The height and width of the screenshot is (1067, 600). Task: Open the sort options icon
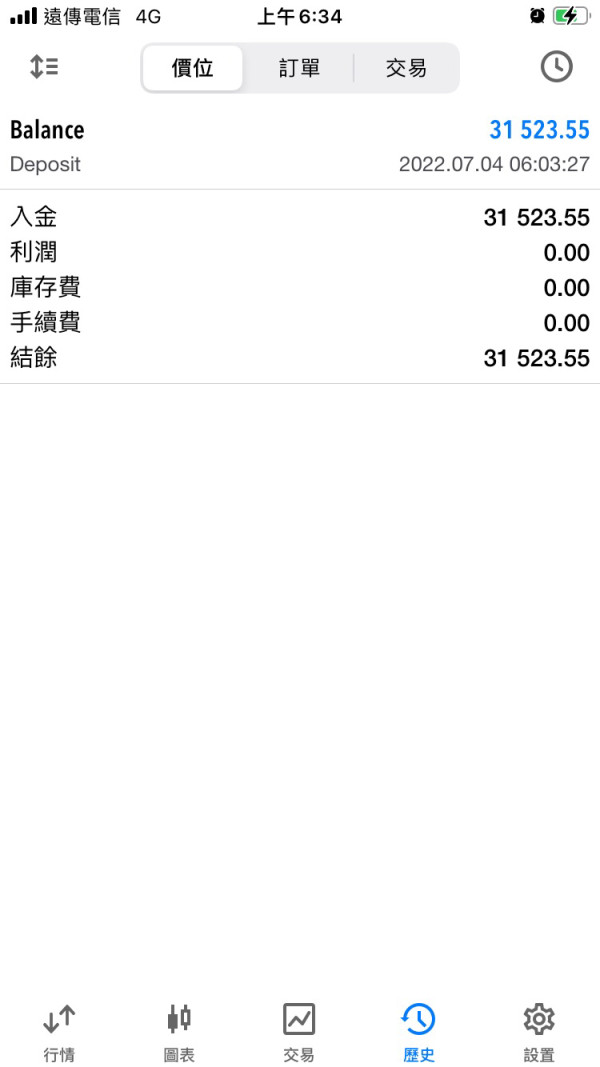pyautogui.click(x=44, y=67)
